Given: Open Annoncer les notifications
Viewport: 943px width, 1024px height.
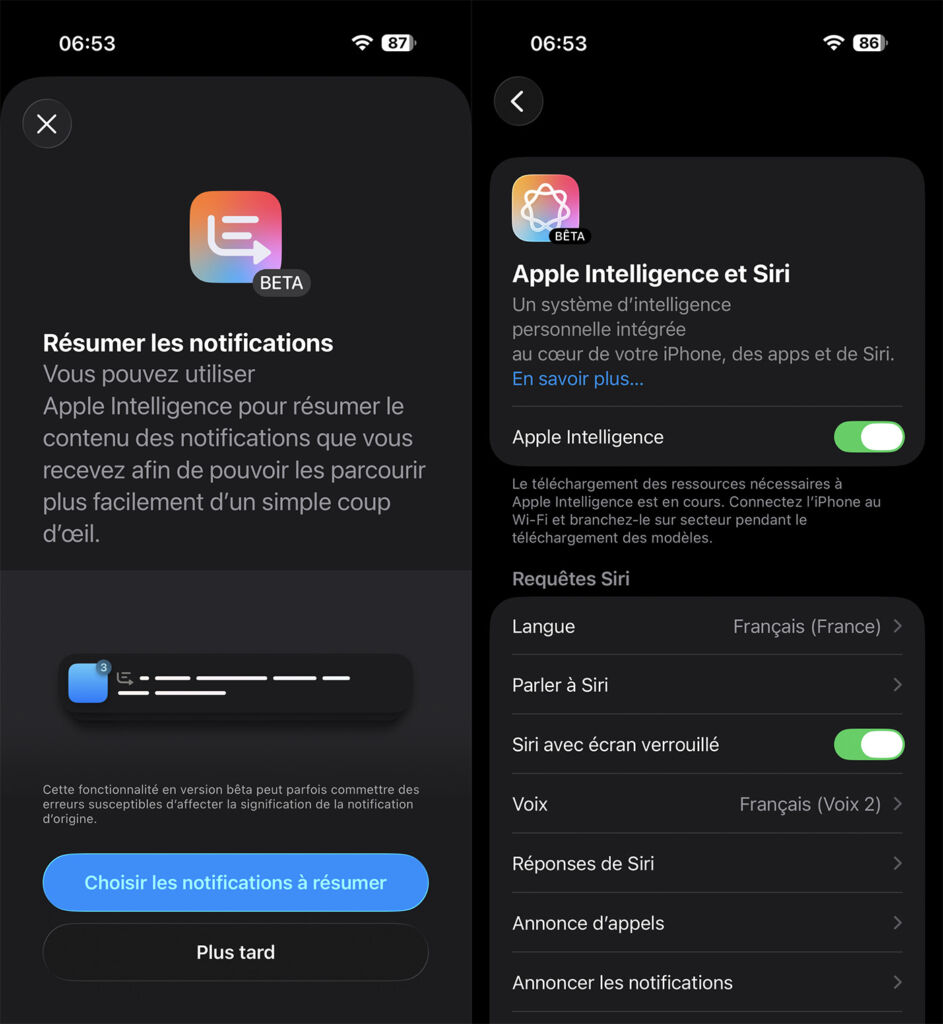Looking at the screenshot, I should (706, 982).
